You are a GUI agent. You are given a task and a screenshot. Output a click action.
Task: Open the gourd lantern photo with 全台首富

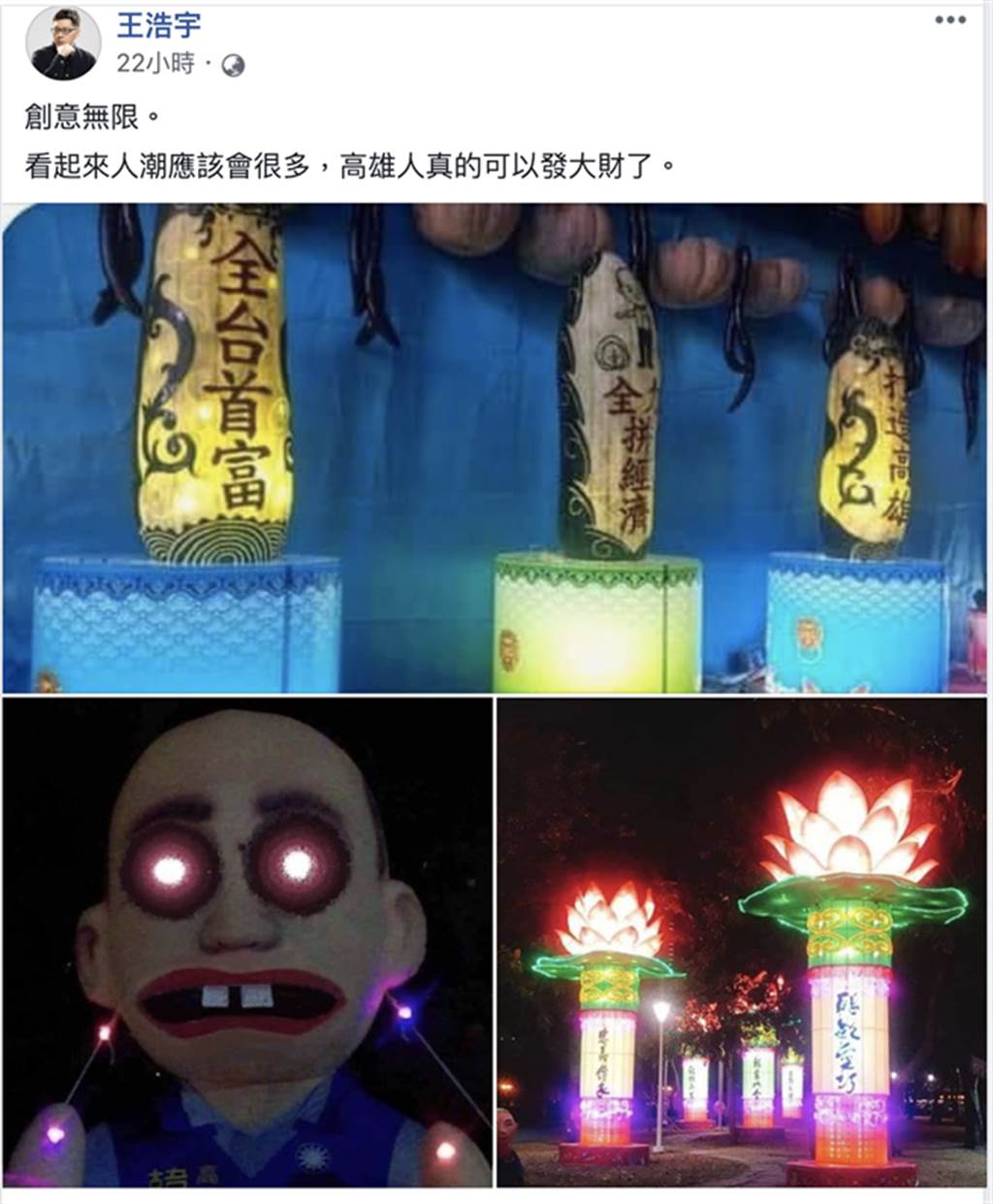pyautogui.click(x=495, y=446)
